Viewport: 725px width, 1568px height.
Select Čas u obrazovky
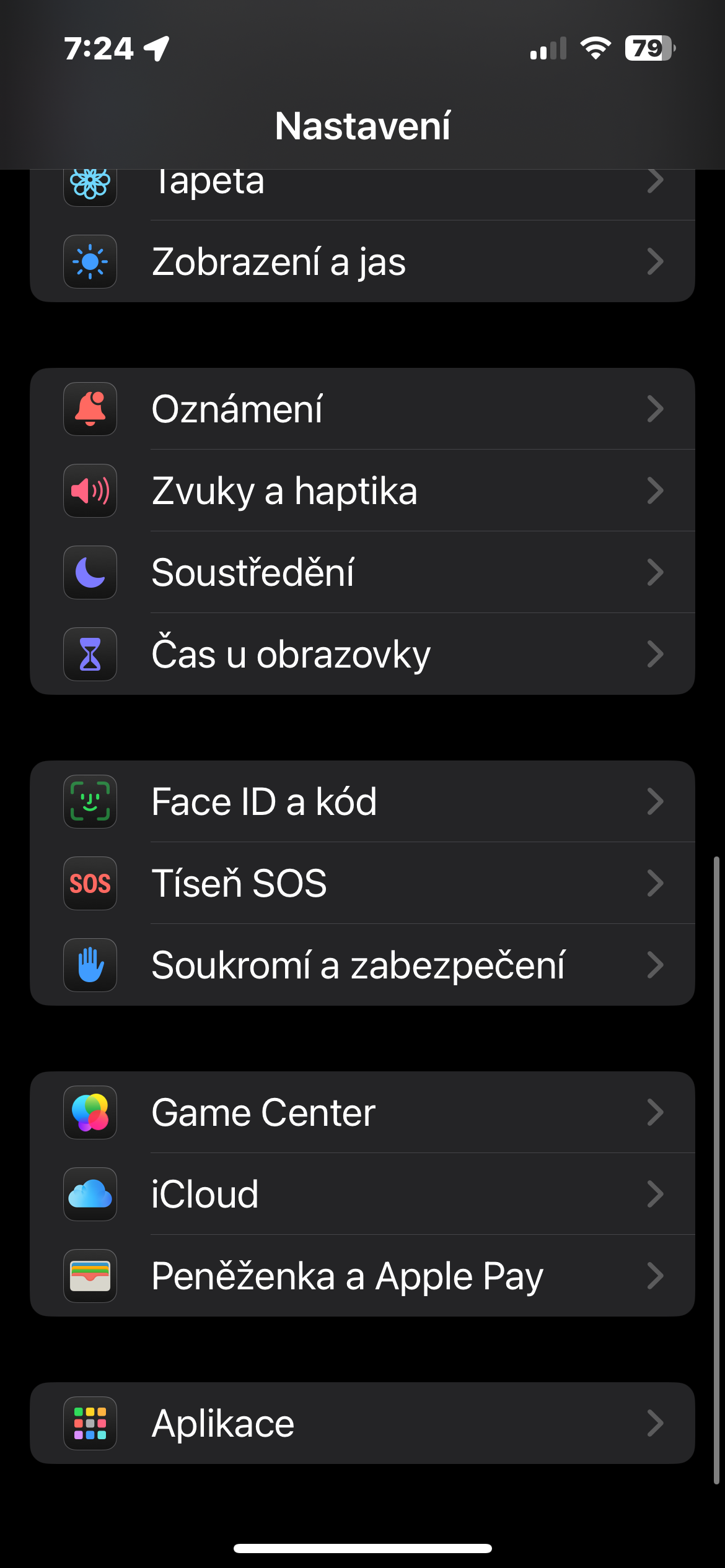(362, 654)
